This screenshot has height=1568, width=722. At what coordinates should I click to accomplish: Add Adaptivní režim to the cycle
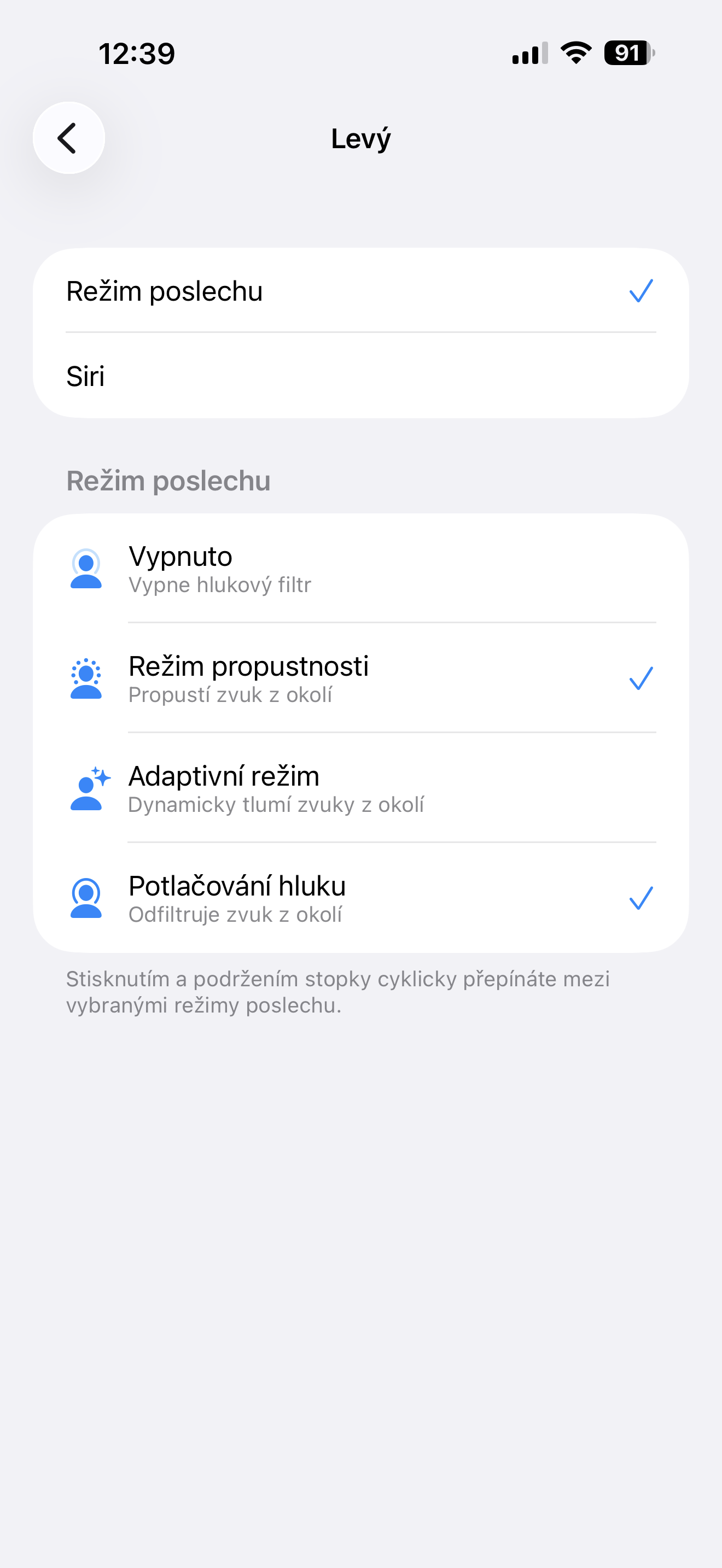coord(360,788)
